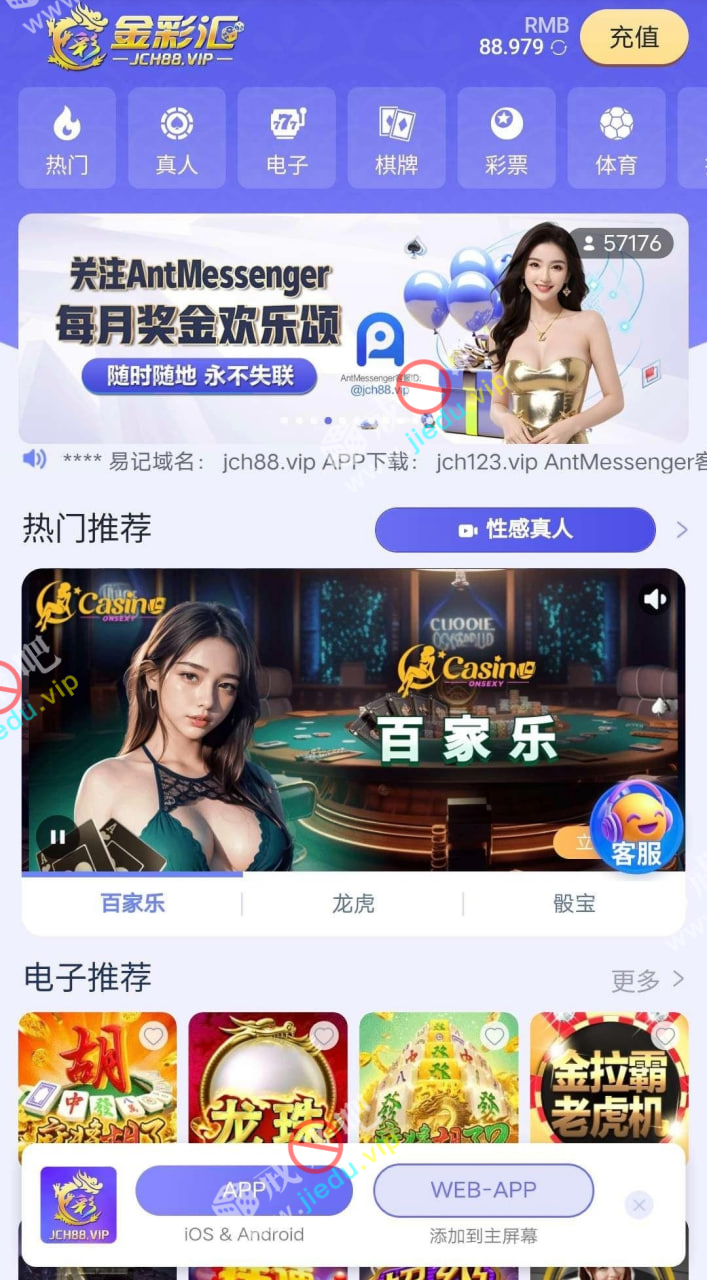The image size is (707, 1280).
Task: Download the iOS & Android APP
Action: click(244, 1190)
